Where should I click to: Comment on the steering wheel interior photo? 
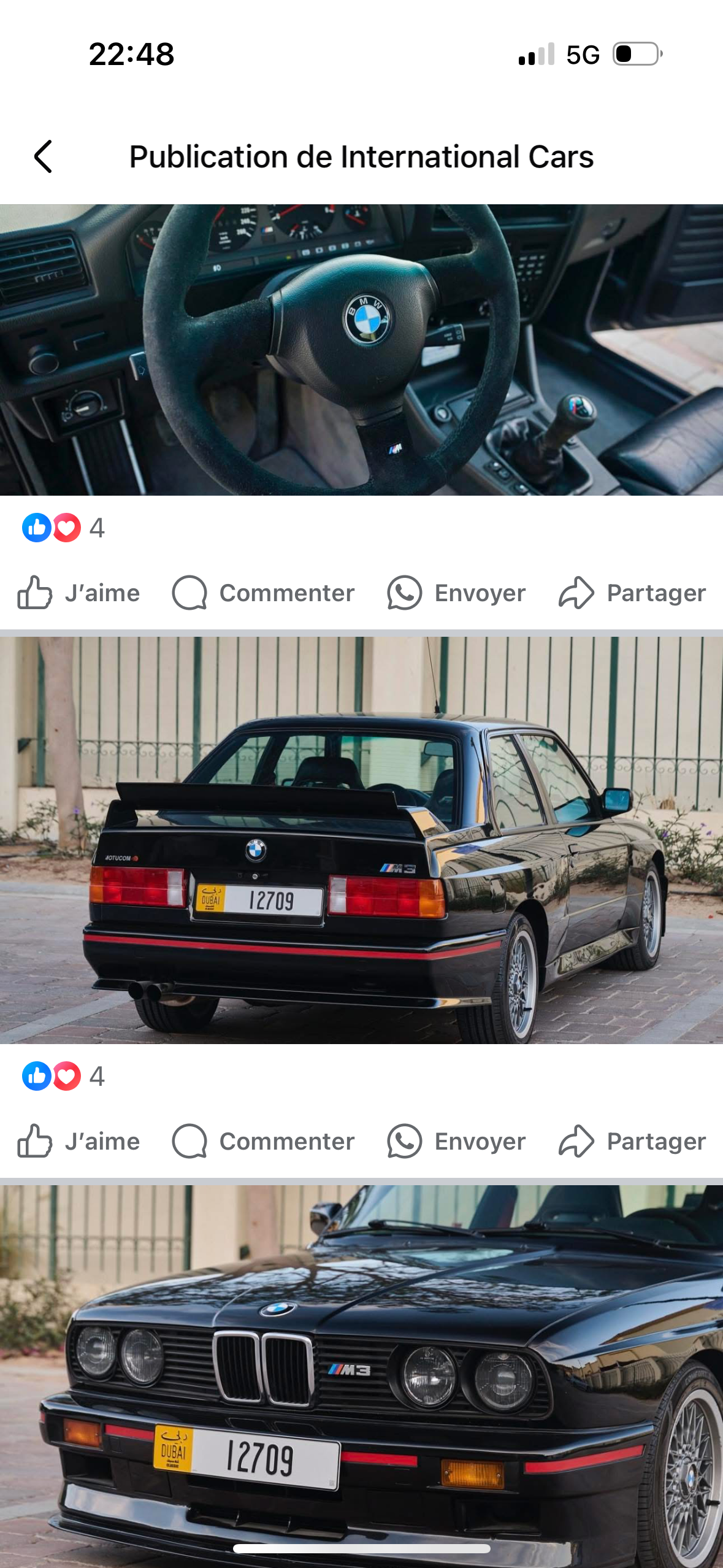click(263, 593)
